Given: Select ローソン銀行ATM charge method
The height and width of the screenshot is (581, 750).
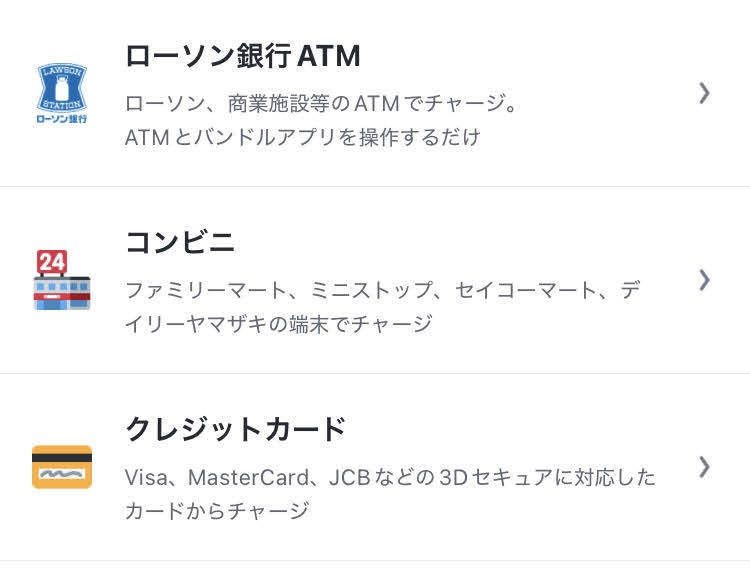Looking at the screenshot, I should pos(374,94).
